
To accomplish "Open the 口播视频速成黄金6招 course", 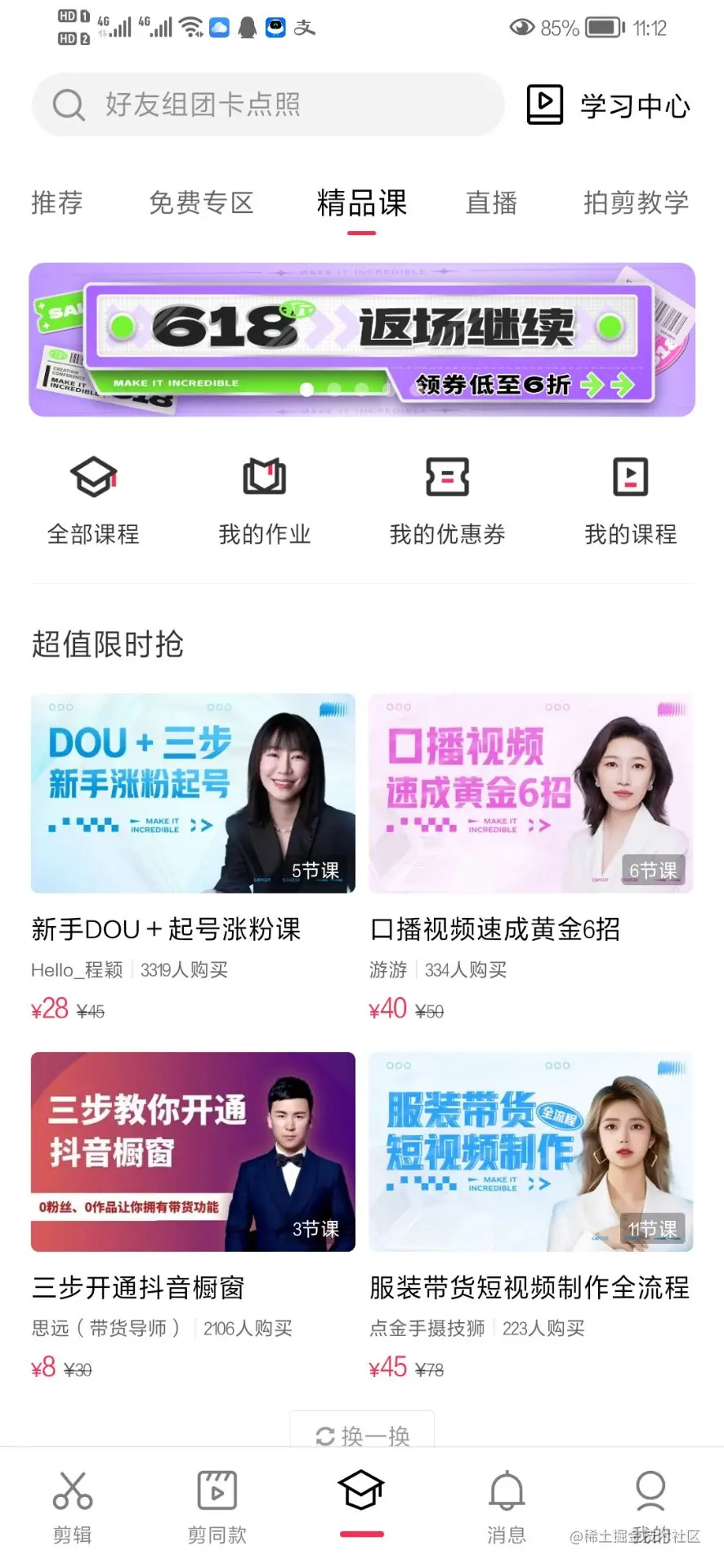I will coord(531,793).
